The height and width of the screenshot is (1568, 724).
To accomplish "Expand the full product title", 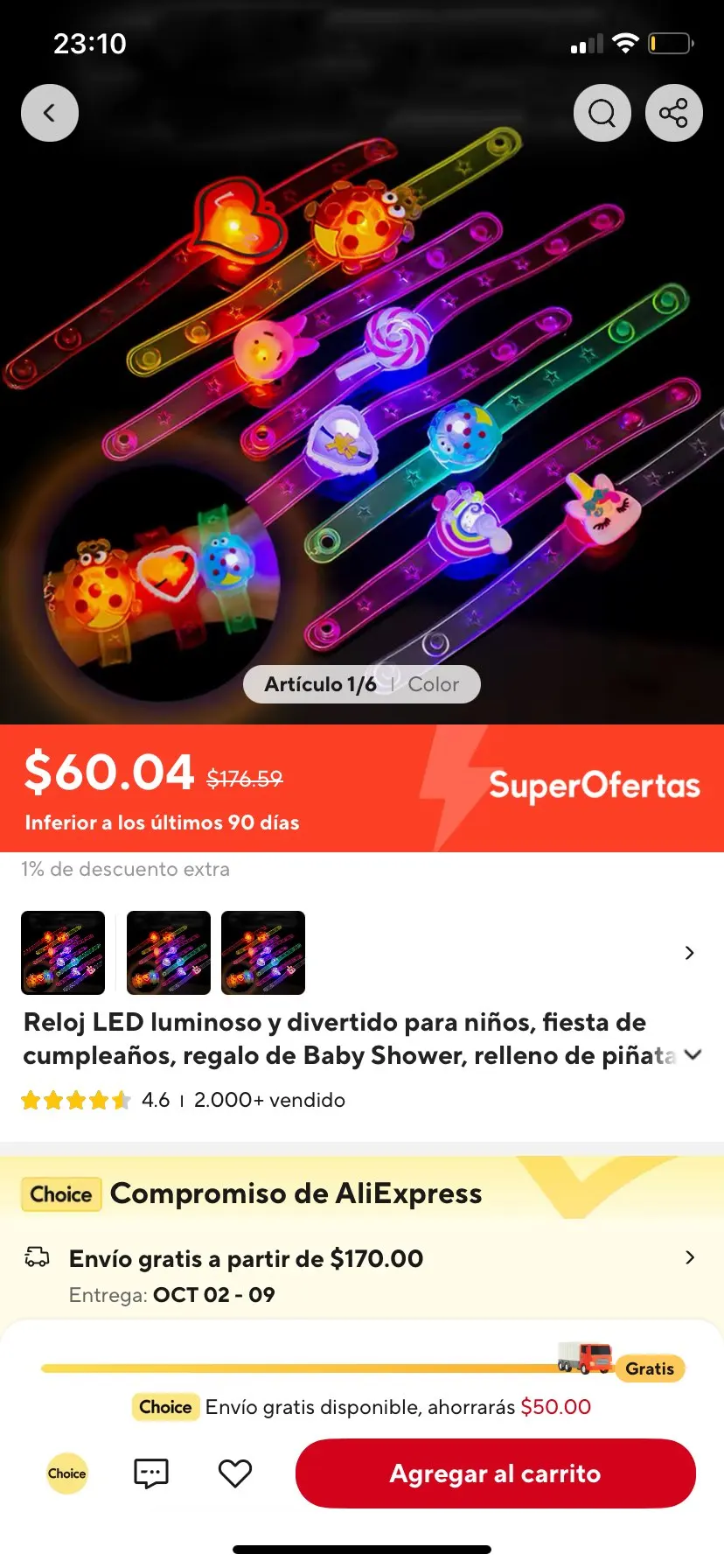I will click(x=693, y=1055).
